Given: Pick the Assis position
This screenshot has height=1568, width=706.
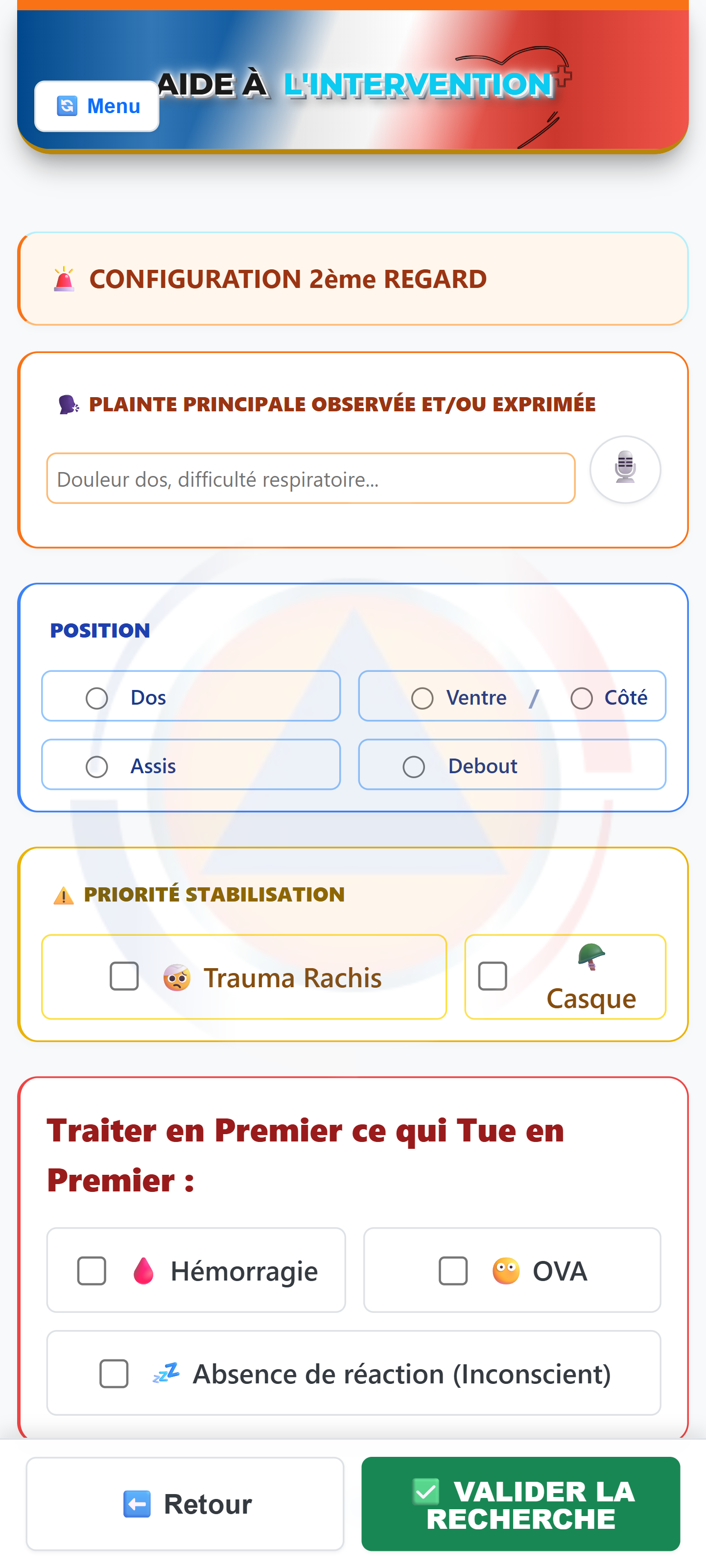Looking at the screenshot, I should pyautogui.click(x=97, y=766).
